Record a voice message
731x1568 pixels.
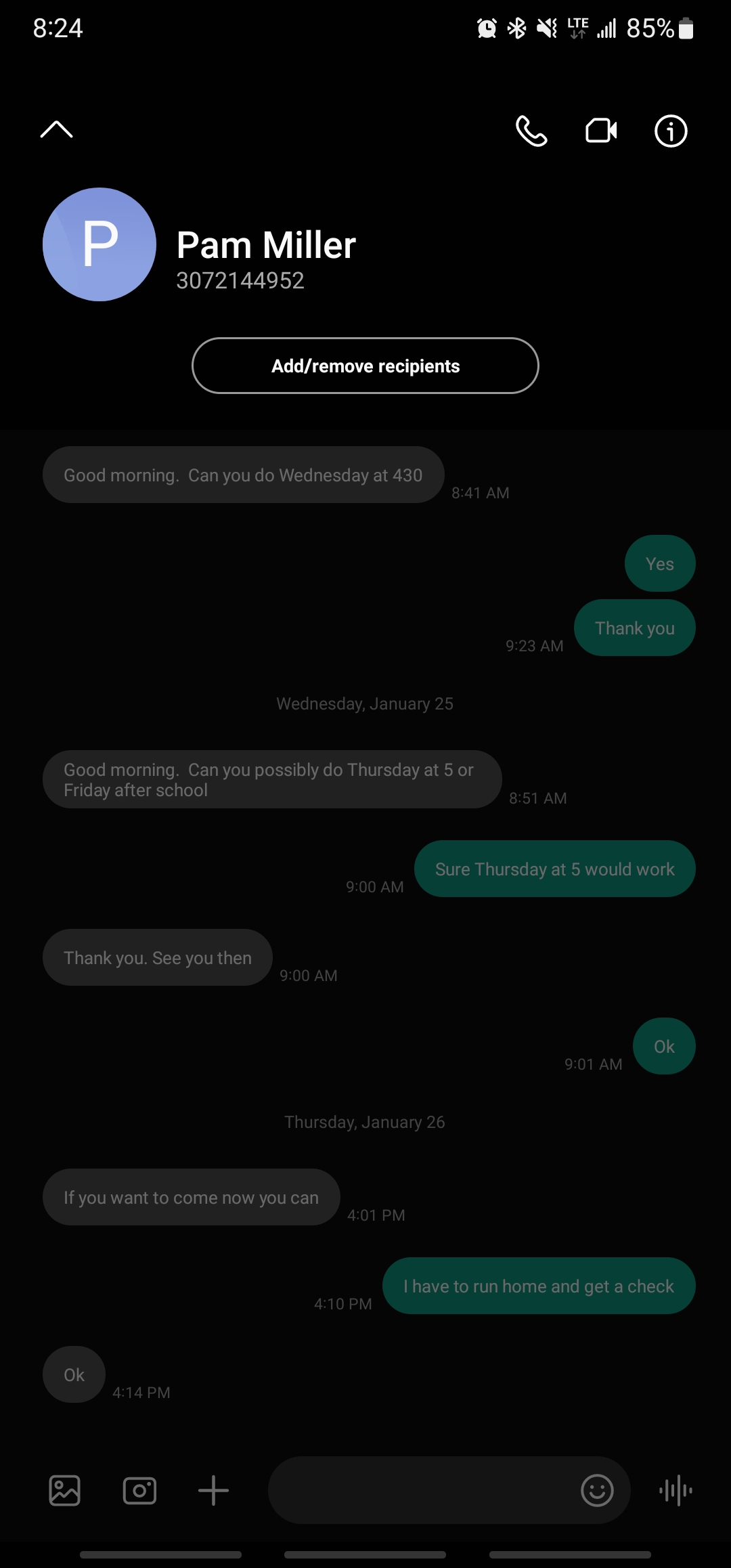675,1490
